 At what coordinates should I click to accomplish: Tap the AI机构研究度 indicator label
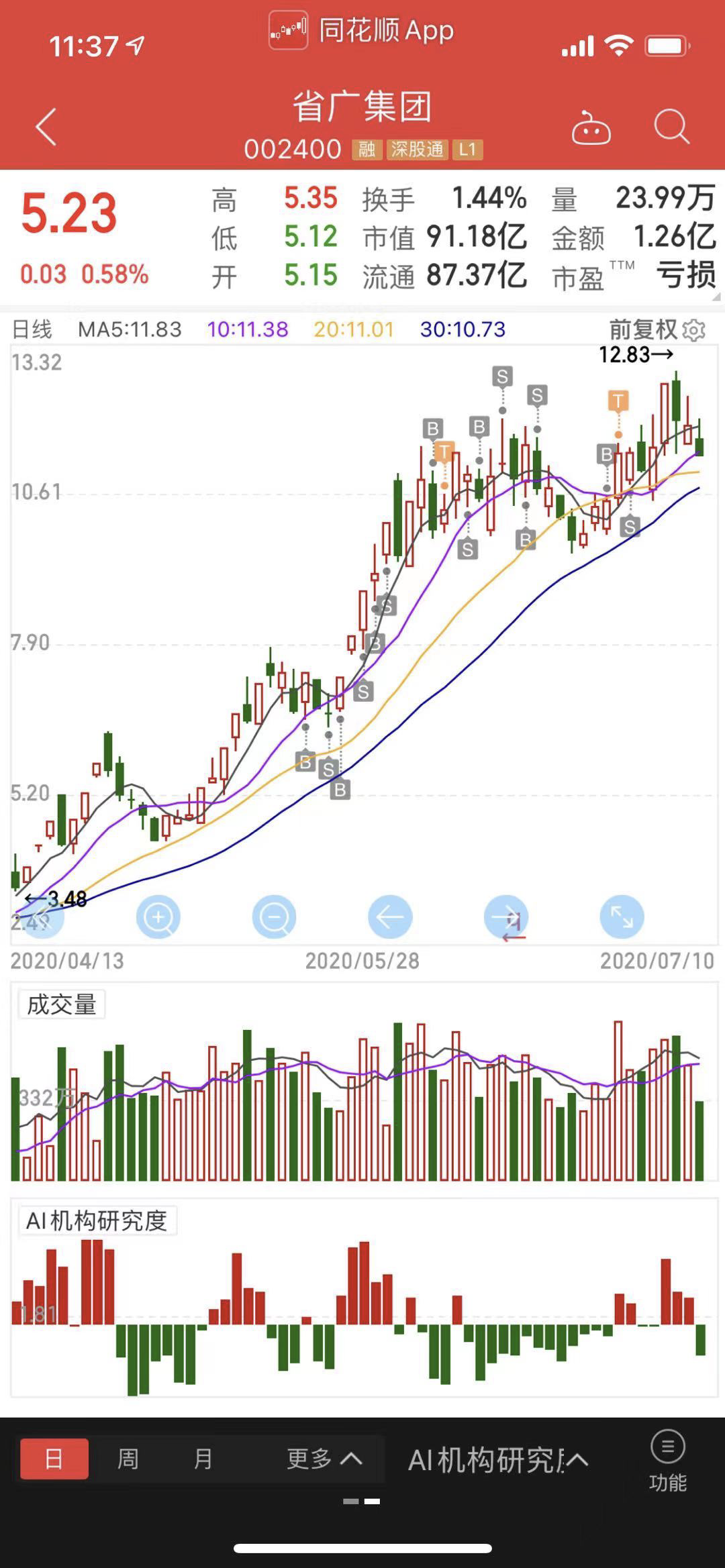pyautogui.click(x=97, y=1220)
